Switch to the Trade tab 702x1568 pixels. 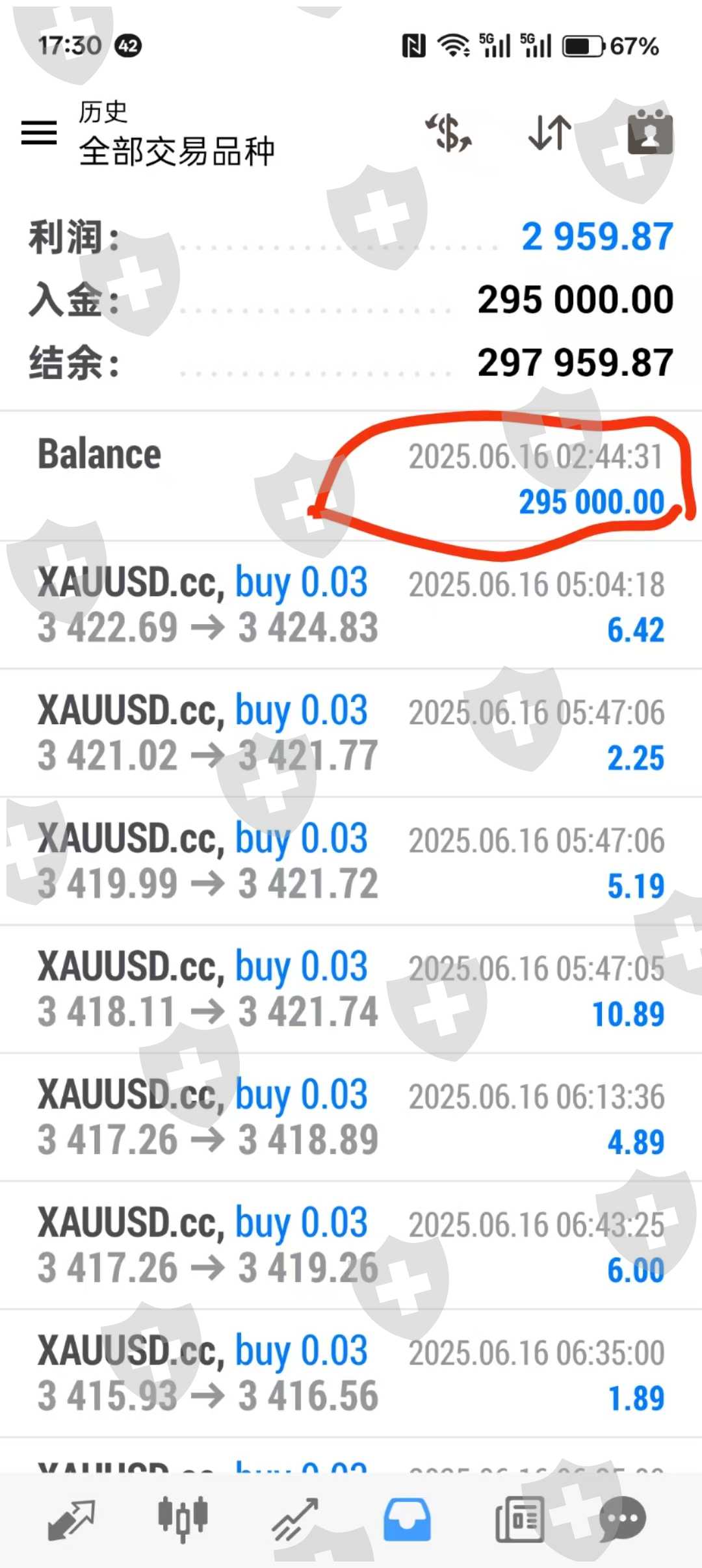point(296,1520)
